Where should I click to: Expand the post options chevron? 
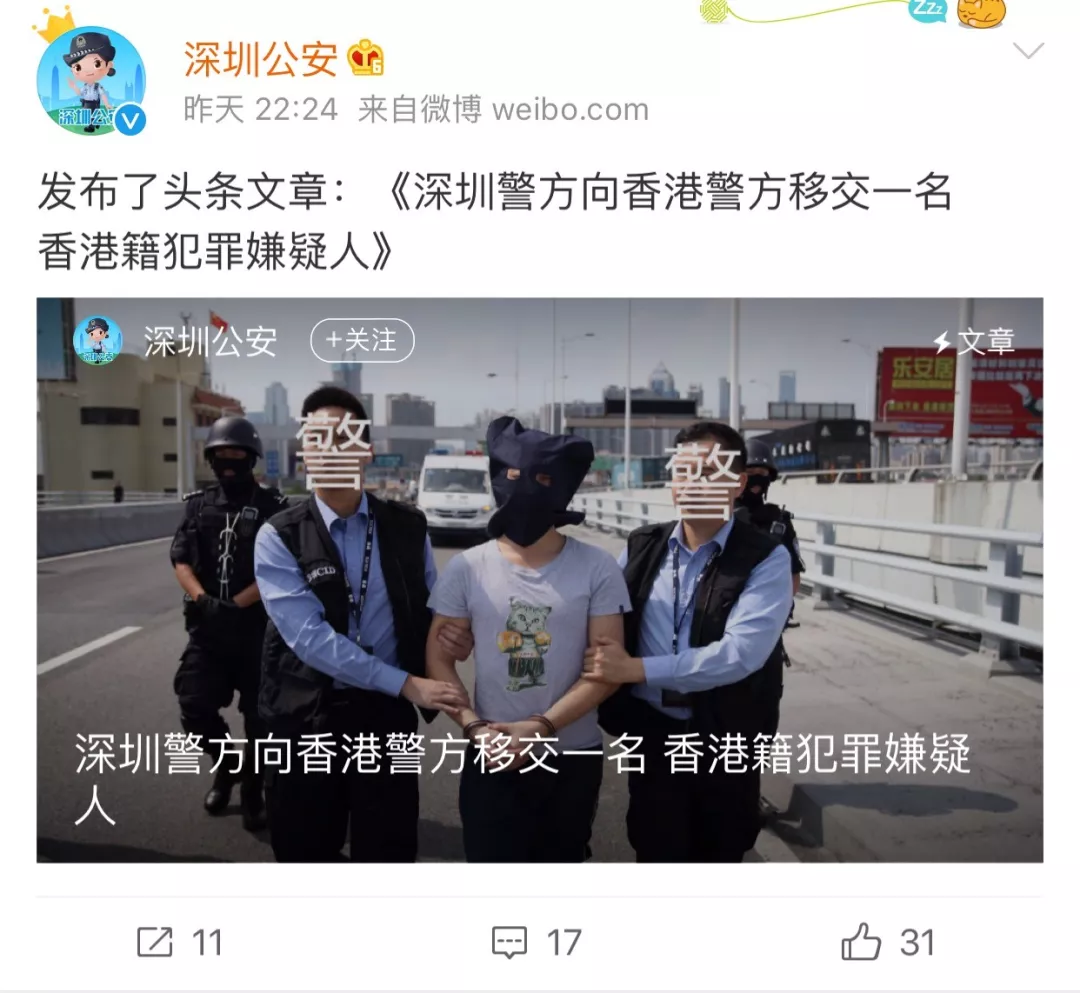[1028, 50]
